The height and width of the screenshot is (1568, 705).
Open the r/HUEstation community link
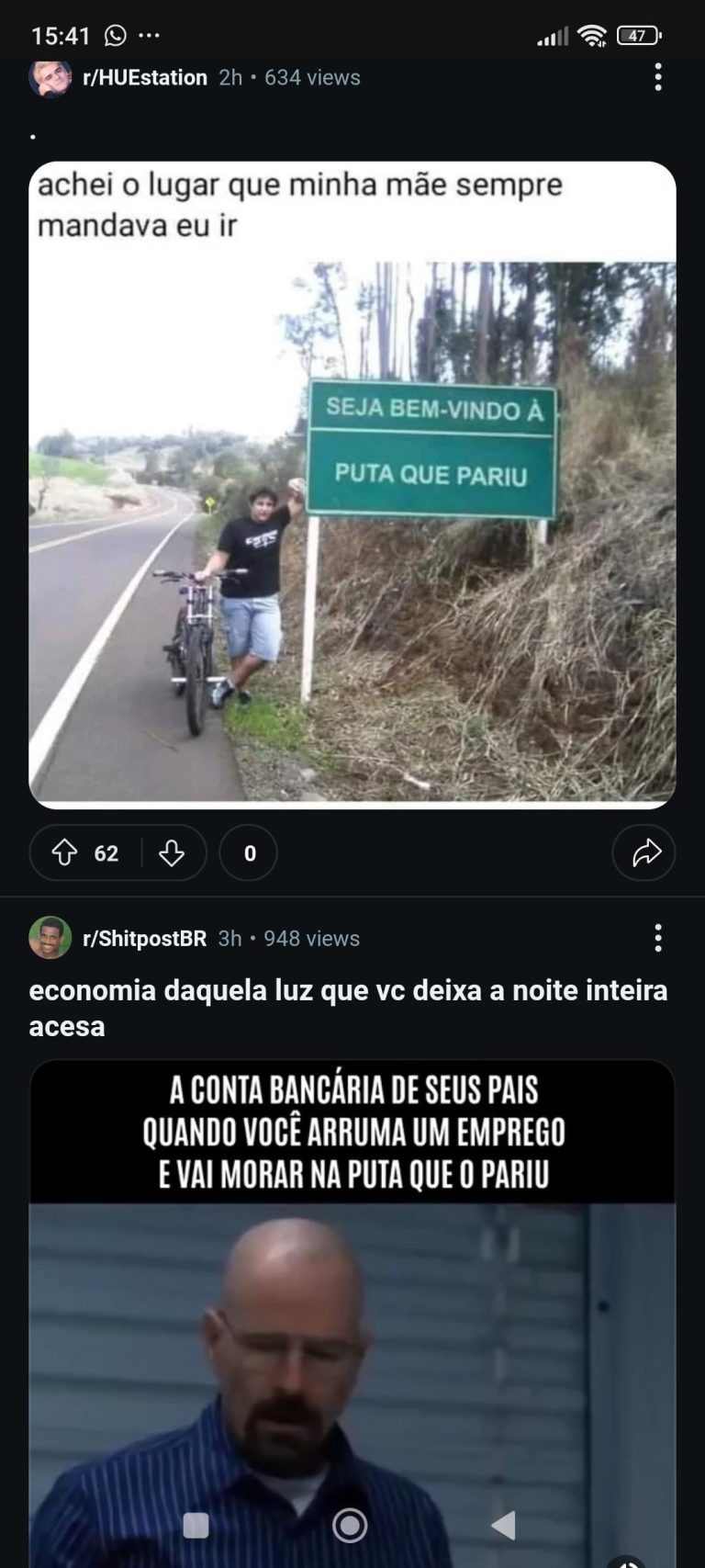[145, 78]
